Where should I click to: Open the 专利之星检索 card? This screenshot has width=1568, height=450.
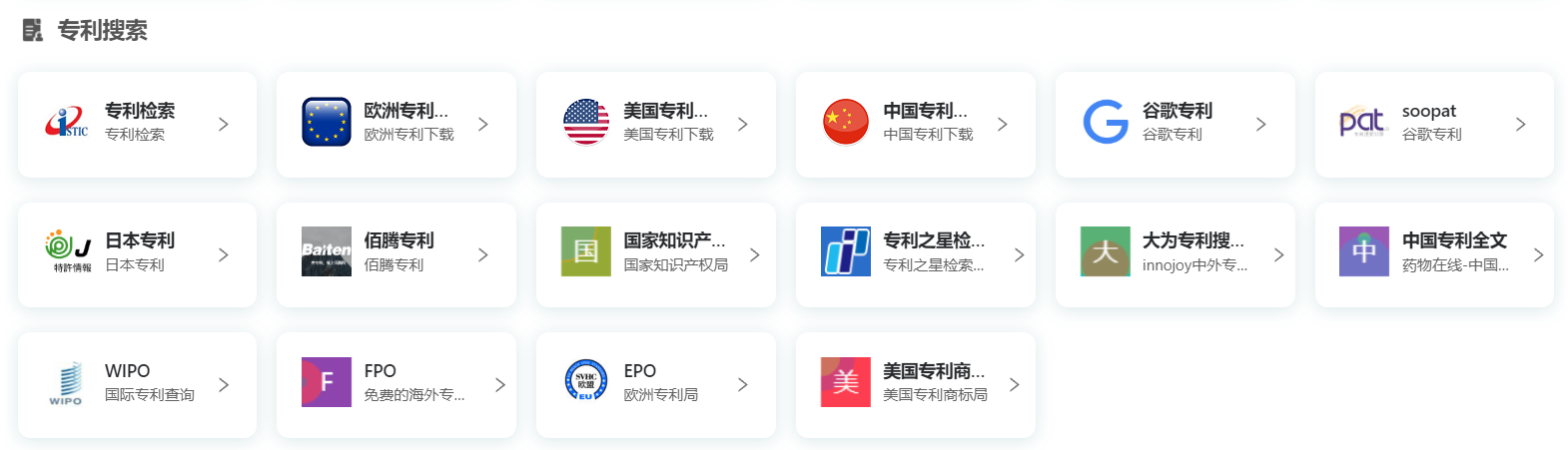pyautogui.click(x=916, y=254)
